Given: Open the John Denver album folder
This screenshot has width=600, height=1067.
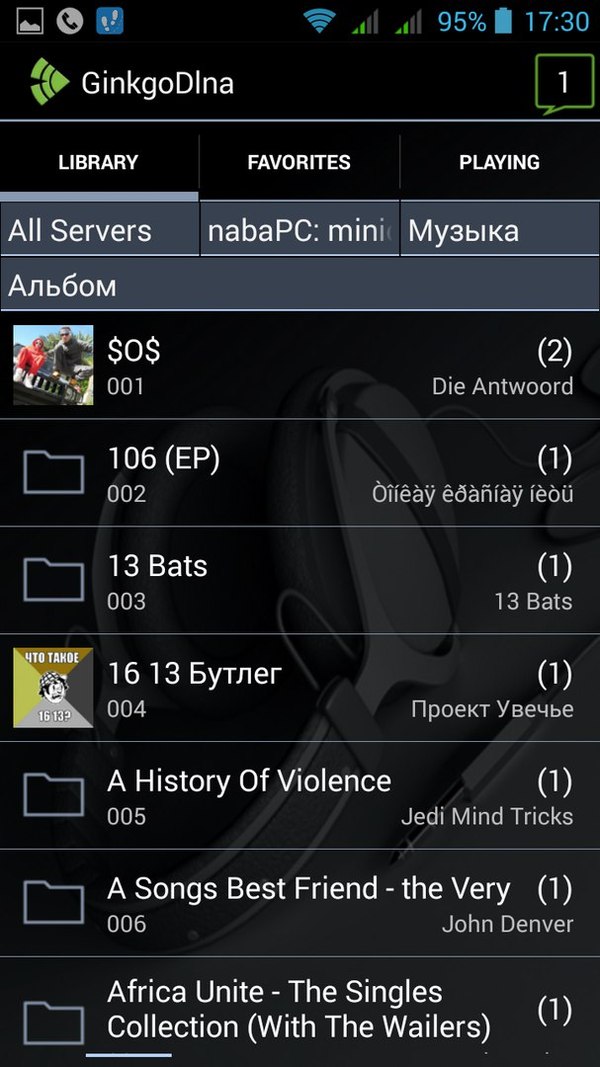Looking at the screenshot, I should [300, 904].
